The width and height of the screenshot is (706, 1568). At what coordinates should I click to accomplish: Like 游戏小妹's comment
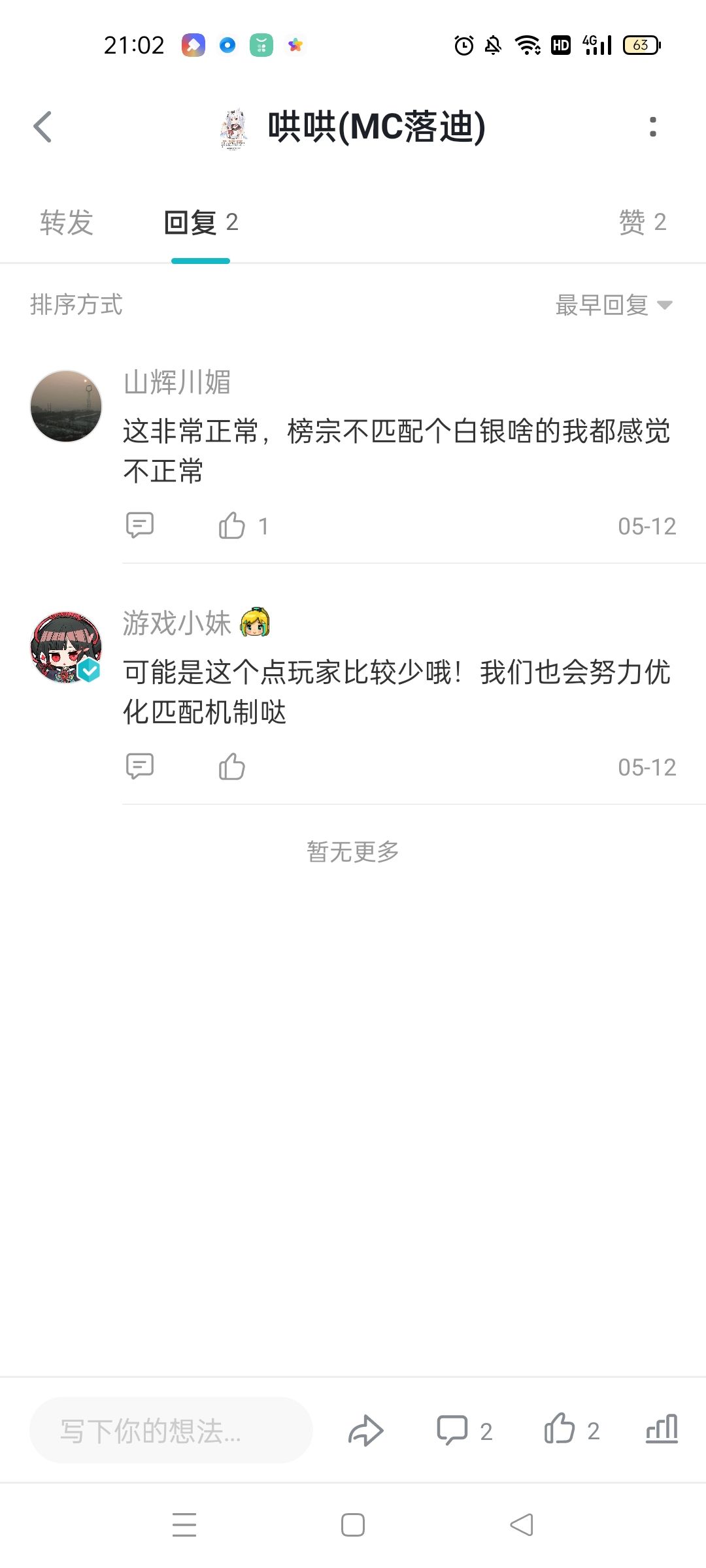click(x=232, y=766)
